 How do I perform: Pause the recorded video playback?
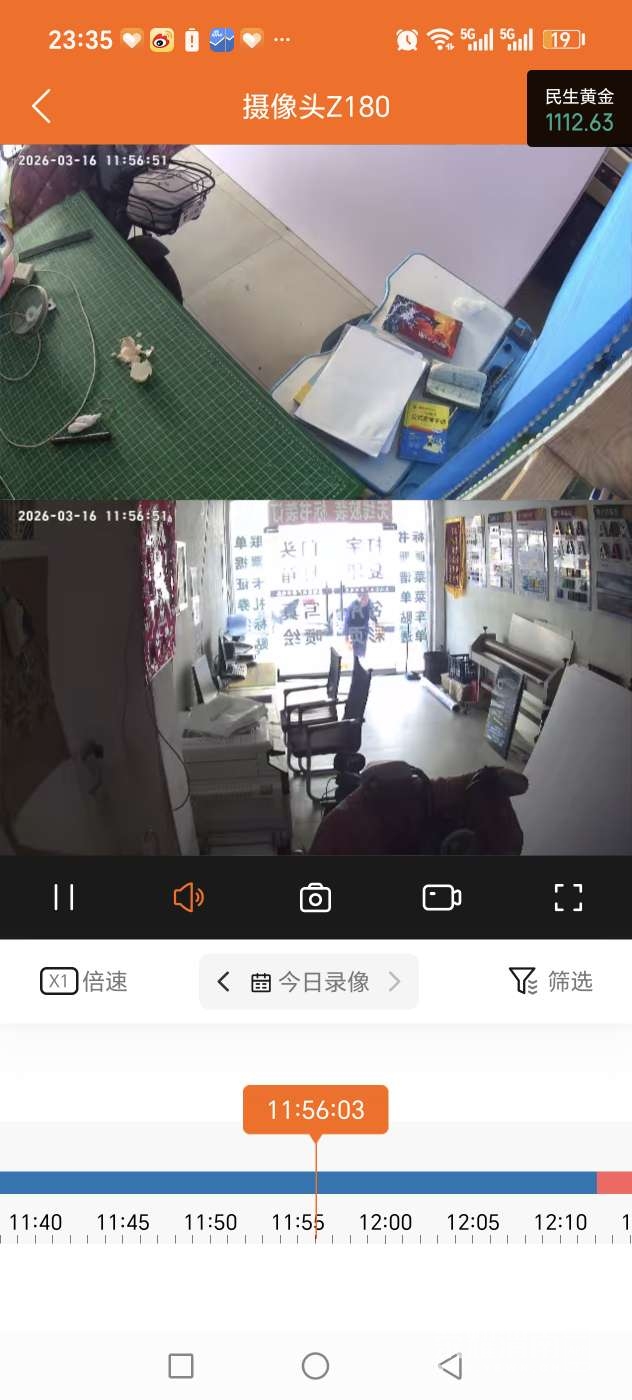pos(64,897)
